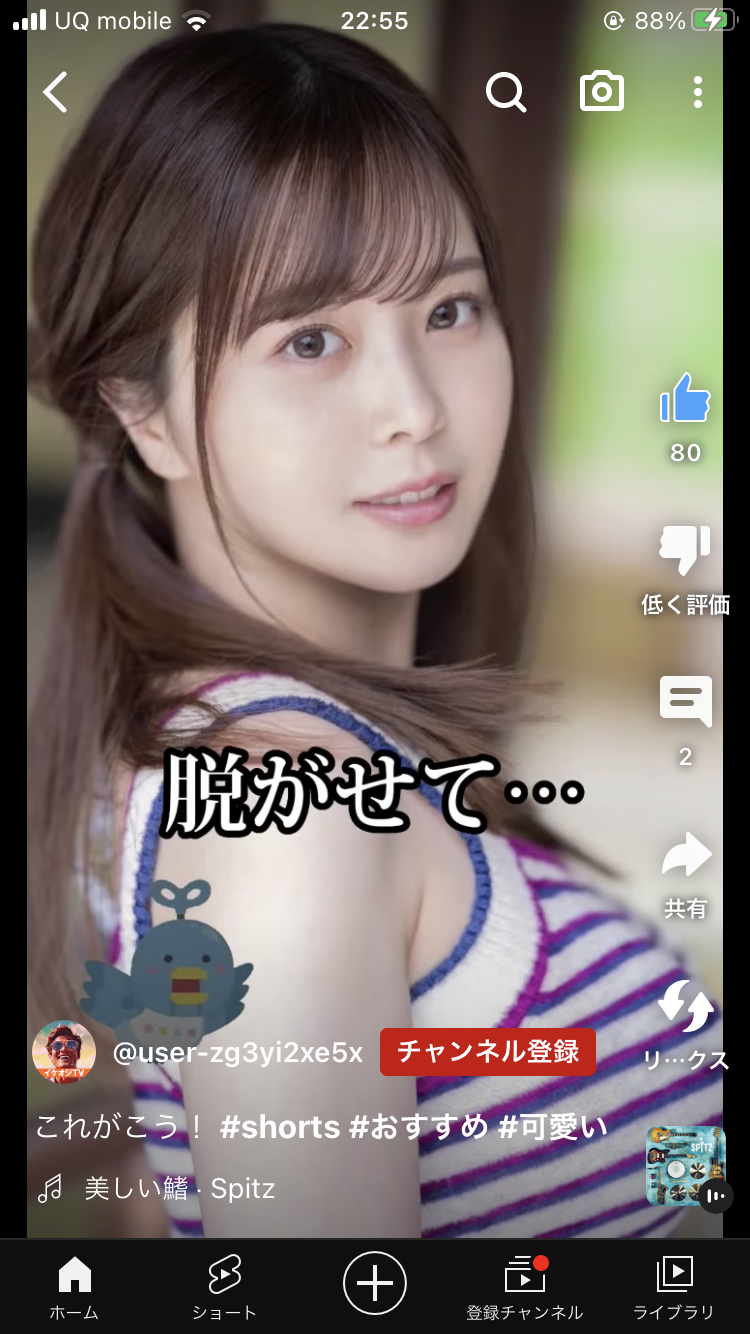750x1334 pixels.
Task: Tap the 低く評価 dislike icon
Action: point(685,550)
